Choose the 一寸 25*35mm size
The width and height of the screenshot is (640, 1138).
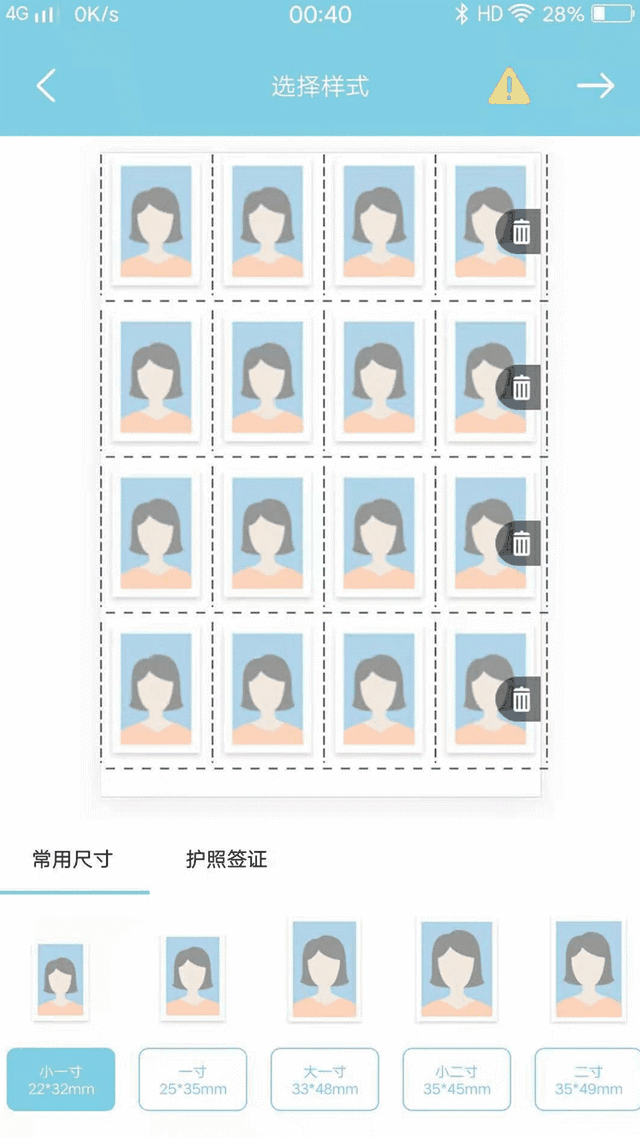(x=193, y=1079)
